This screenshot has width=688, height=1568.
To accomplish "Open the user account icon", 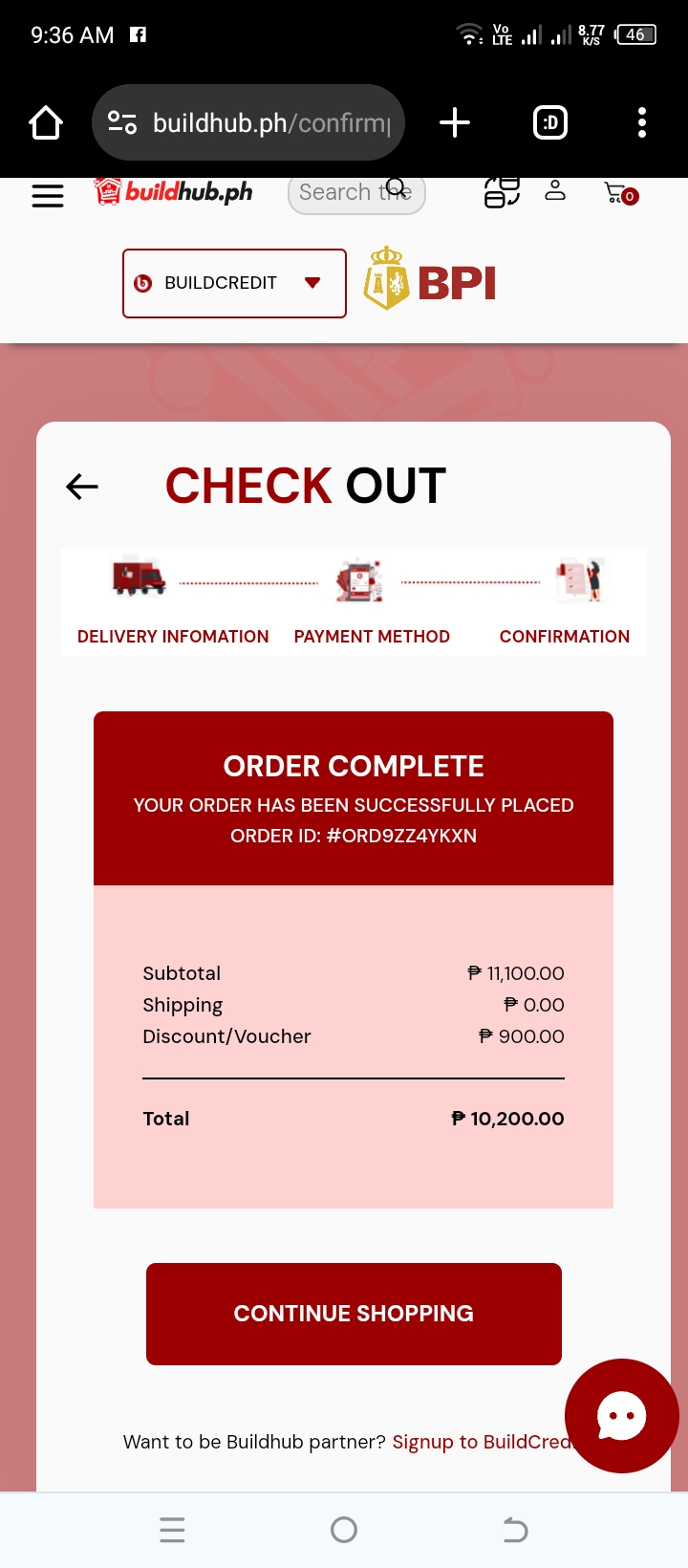I will click(555, 191).
